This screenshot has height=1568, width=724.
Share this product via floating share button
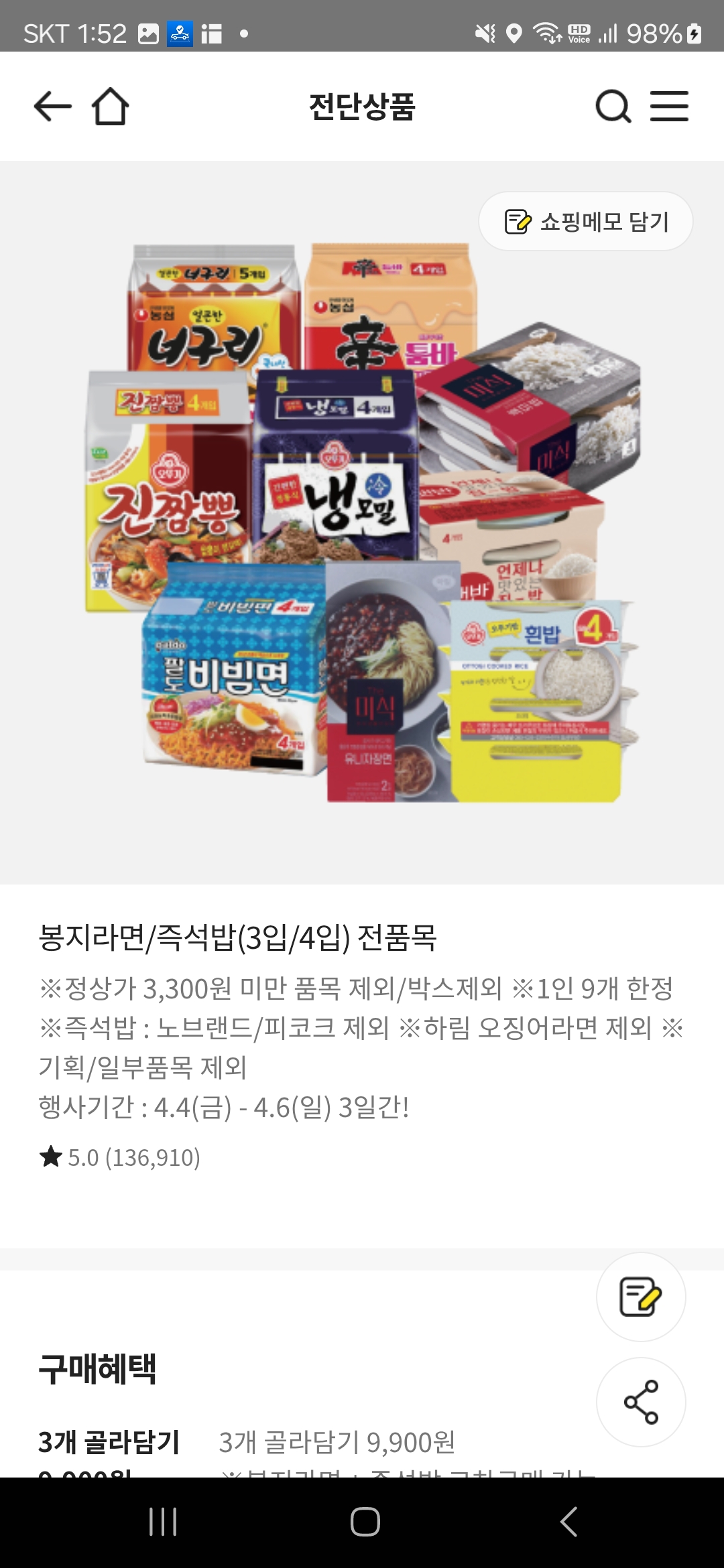(x=640, y=1402)
